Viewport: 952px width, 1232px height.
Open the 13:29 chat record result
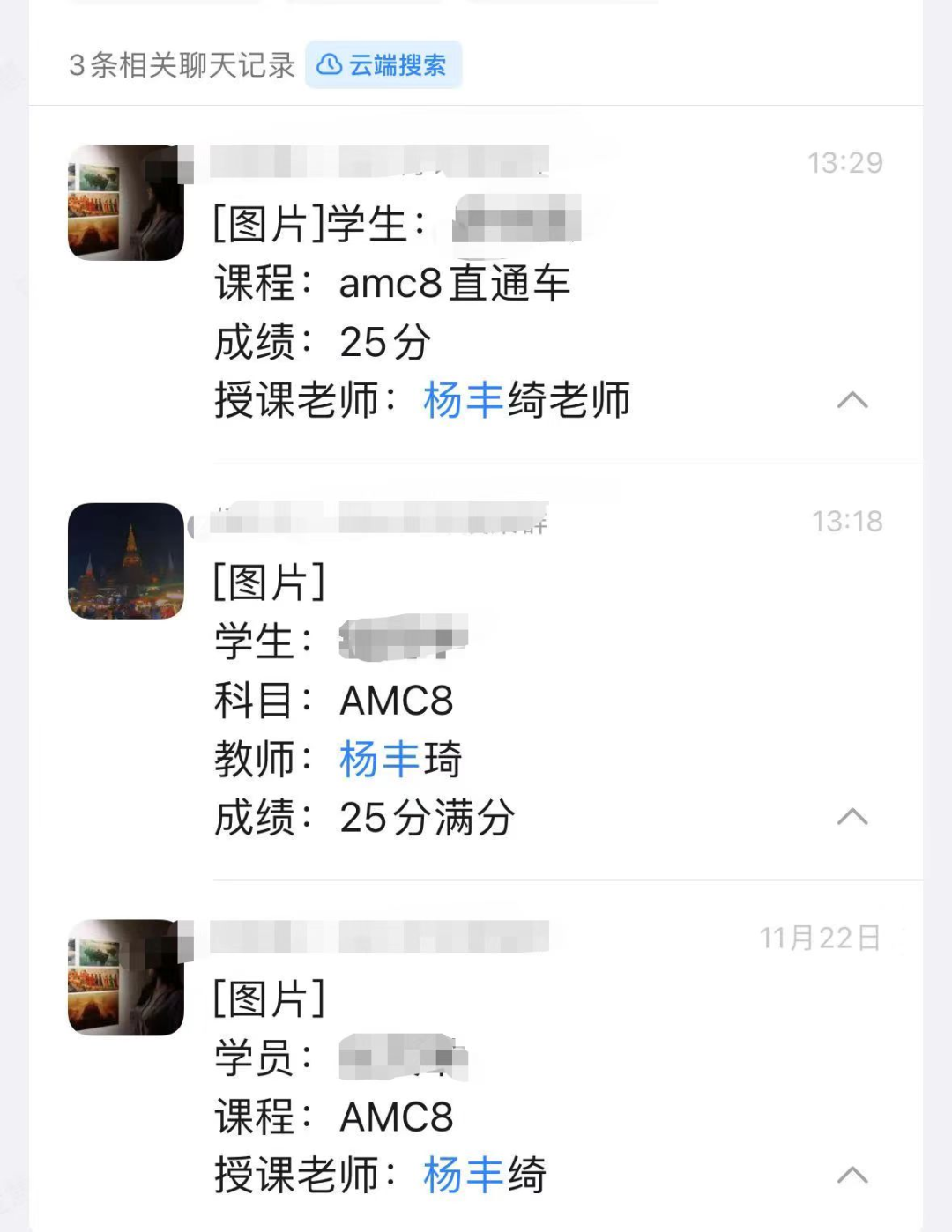click(x=494, y=282)
